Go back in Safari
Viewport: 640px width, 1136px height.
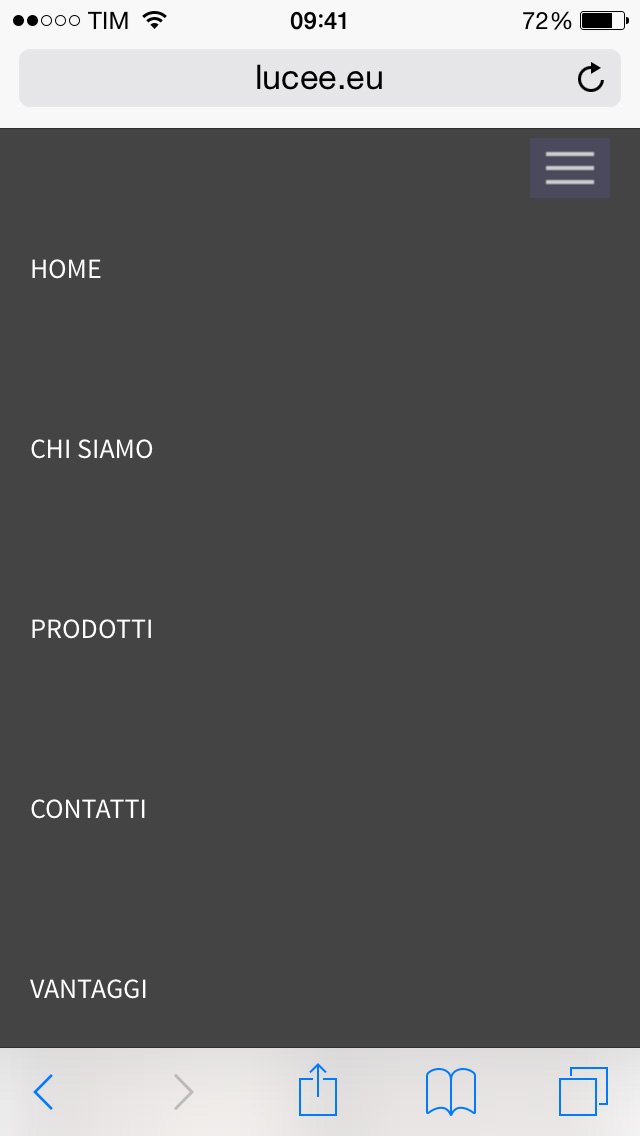[x=43, y=1092]
